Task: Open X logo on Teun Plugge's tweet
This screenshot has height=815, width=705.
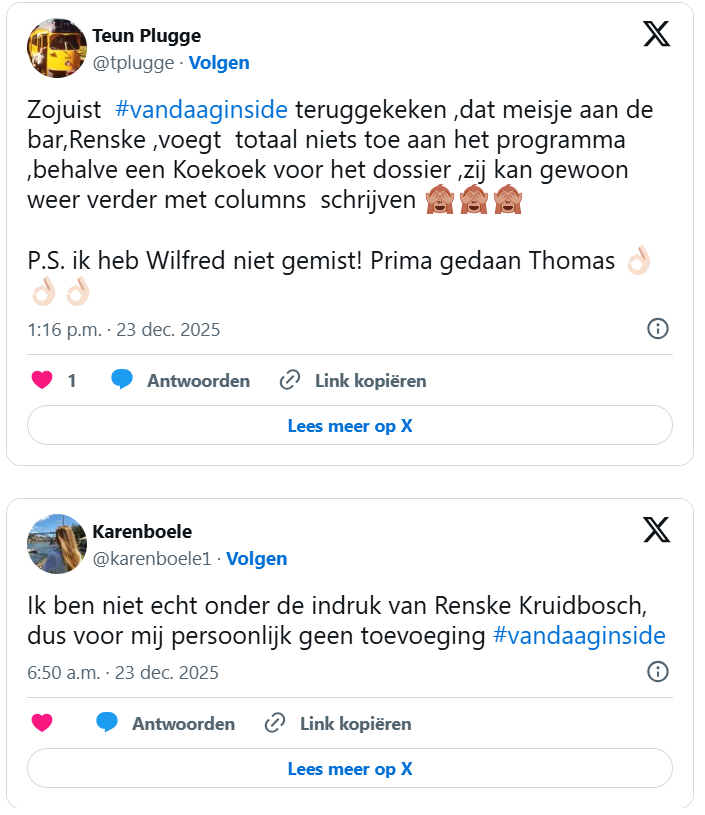Action: click(x=656, y=35)
